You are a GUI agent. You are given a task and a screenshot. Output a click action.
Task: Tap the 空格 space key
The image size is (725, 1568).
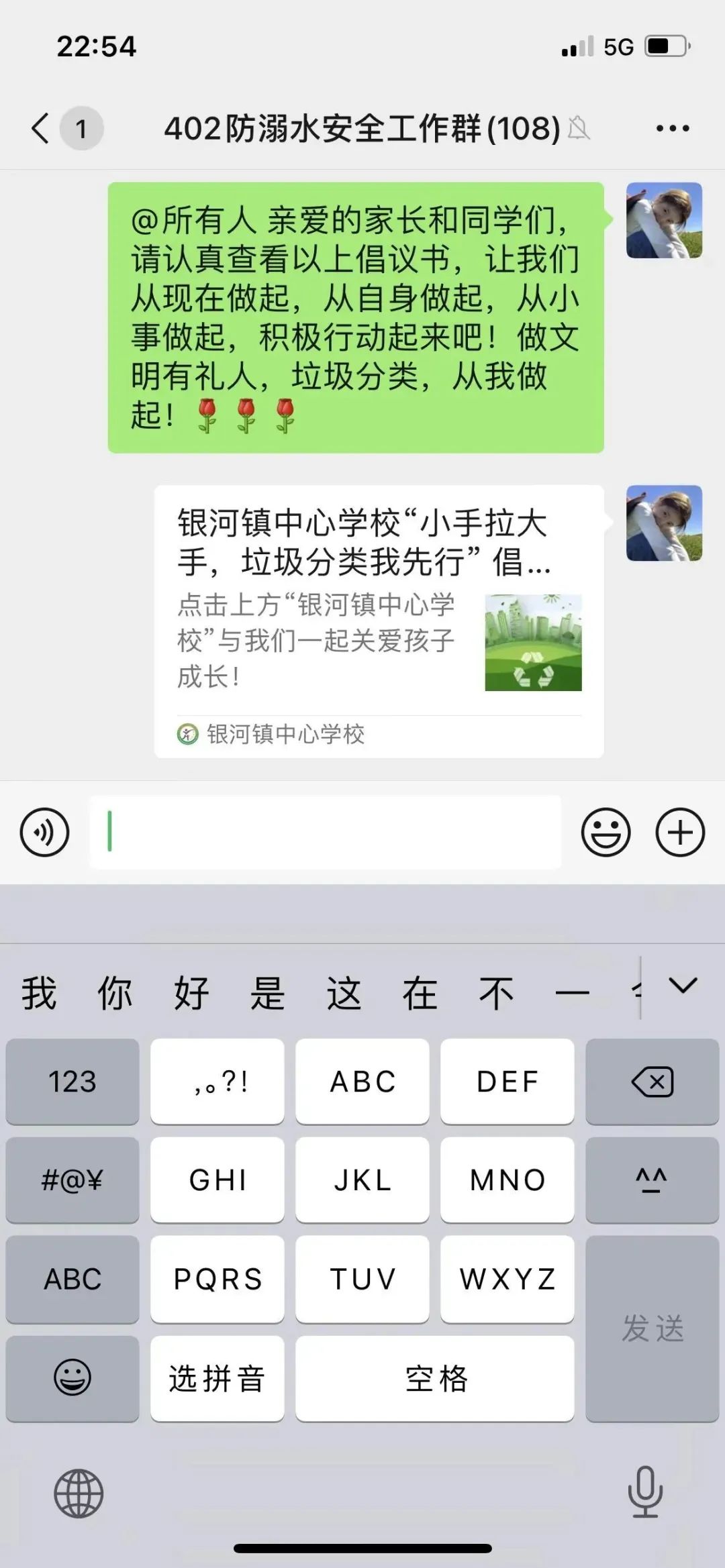coord(435,1379)
